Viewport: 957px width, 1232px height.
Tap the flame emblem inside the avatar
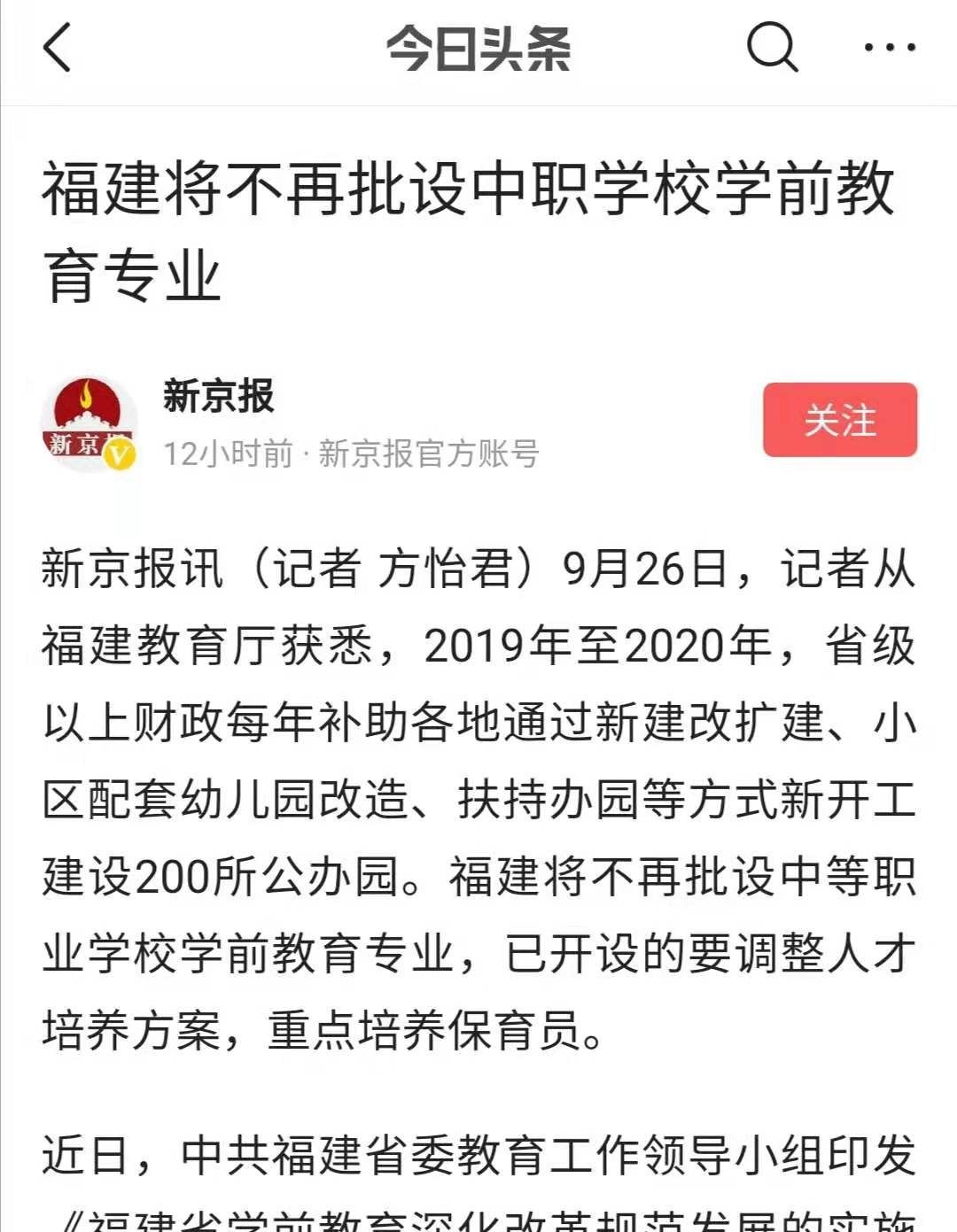click(x=87, y=397)
